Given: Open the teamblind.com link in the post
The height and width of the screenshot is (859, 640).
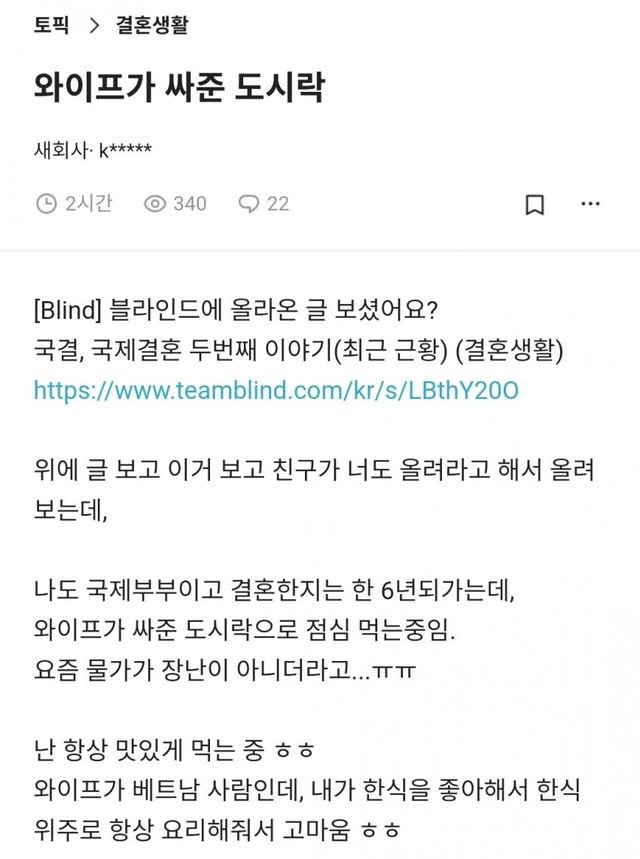Looking at the screenshot, I should point(276,390).
